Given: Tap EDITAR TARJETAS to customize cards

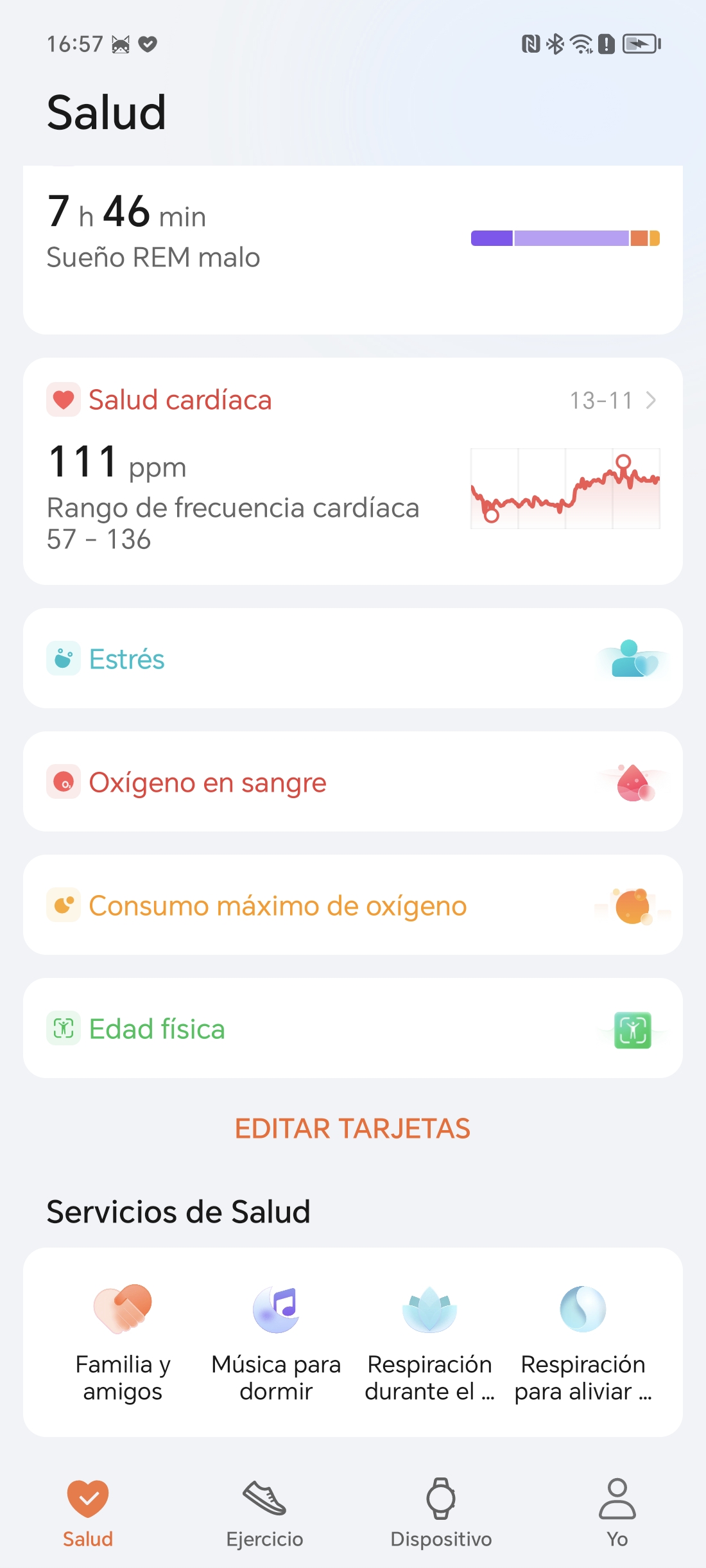Looking at the screenshot, I should tap(352, 1128).
